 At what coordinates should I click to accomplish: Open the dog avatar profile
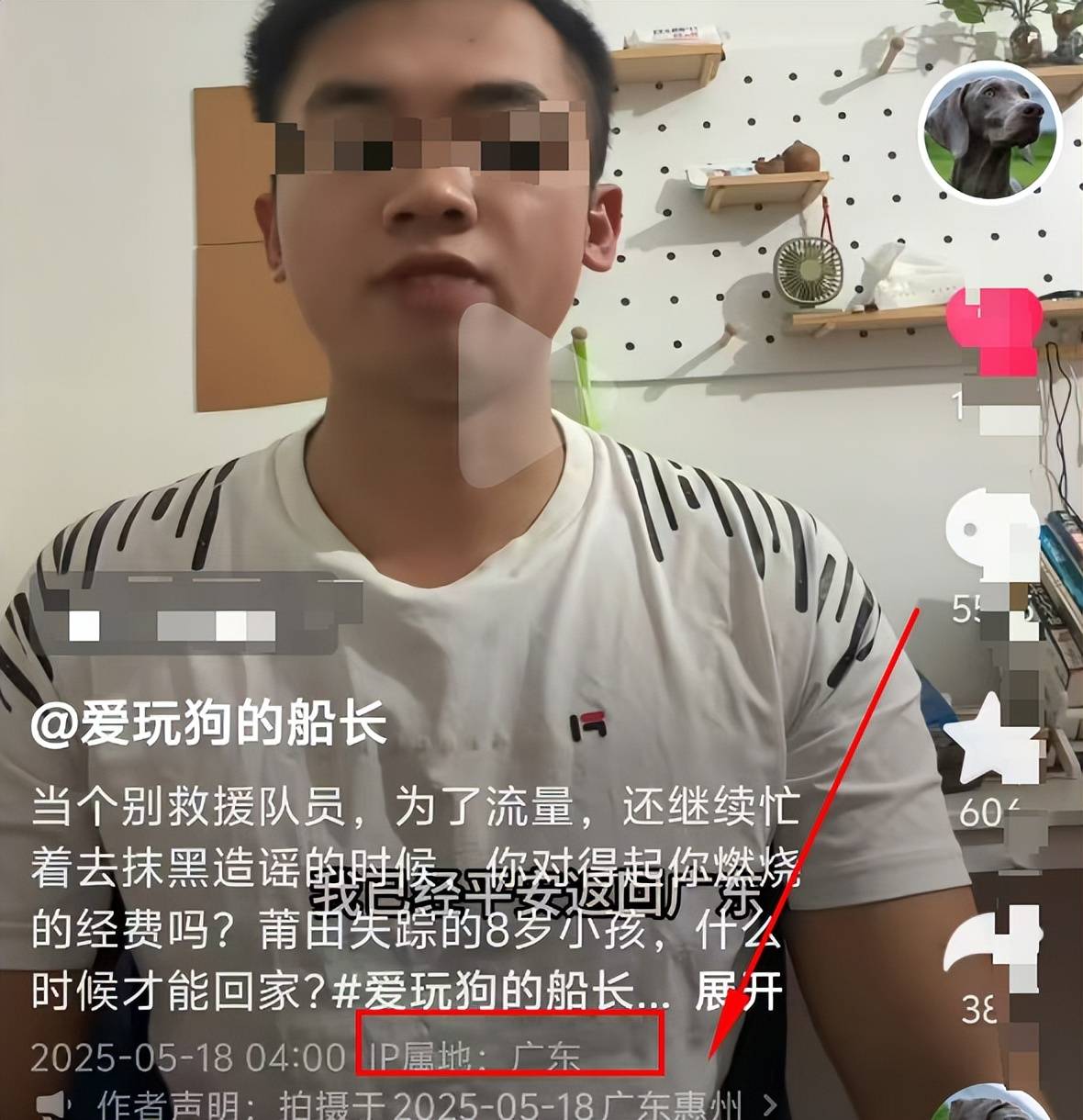point(991,130)
